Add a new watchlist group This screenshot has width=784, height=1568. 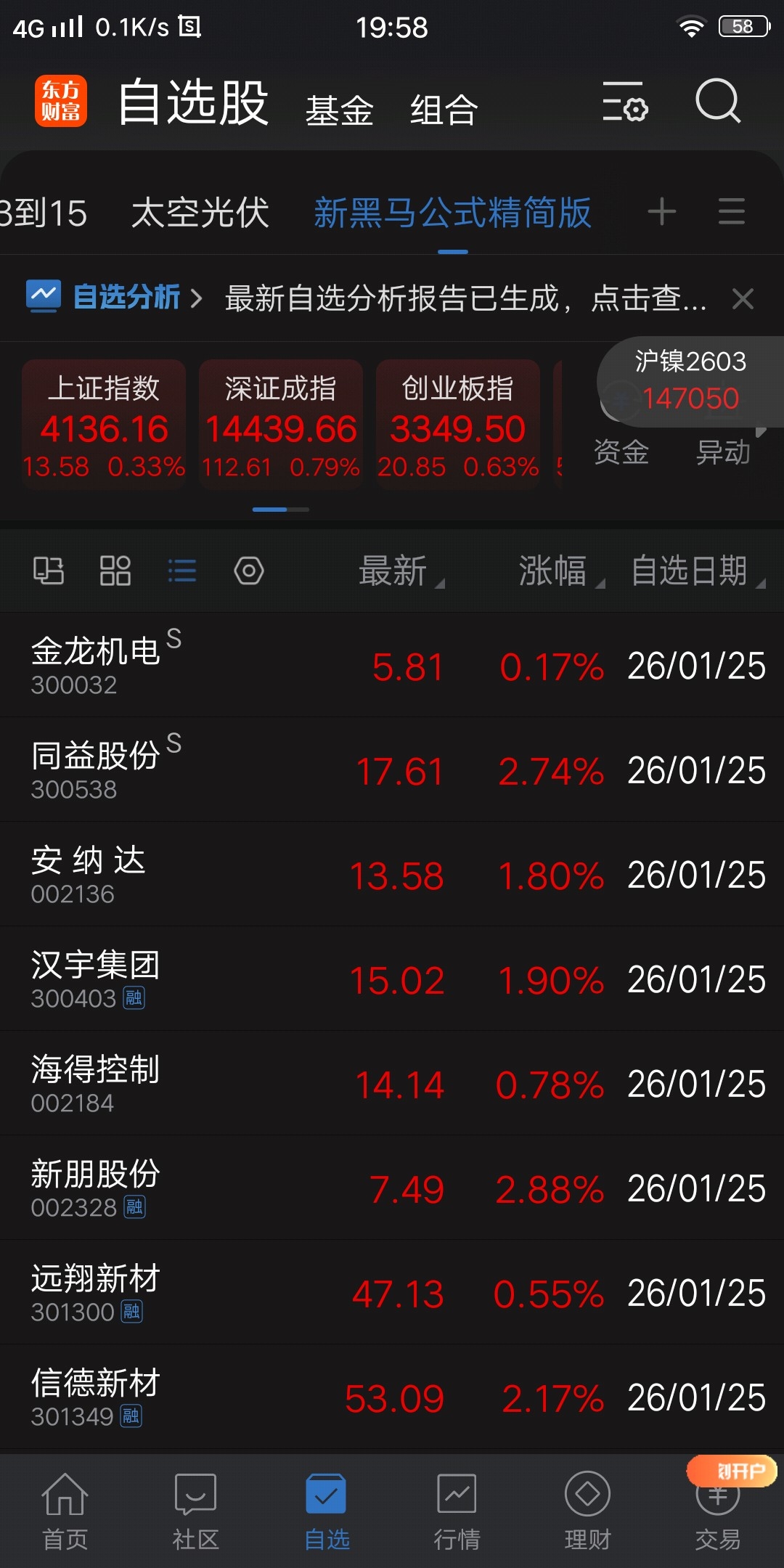pyautogui.click(x=661, y=212)
